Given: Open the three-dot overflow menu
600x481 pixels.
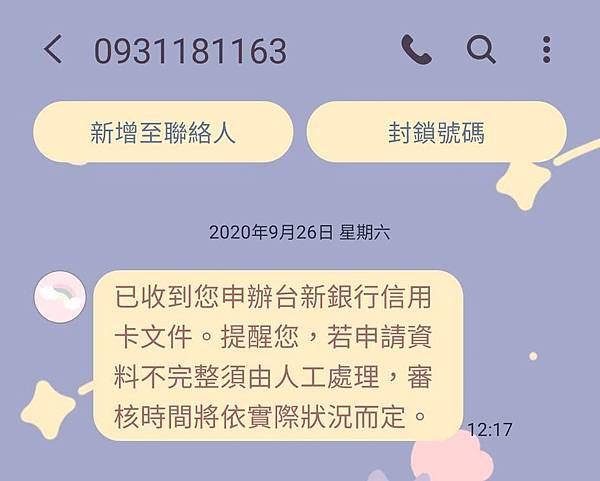Looking at the screenshot, I should [x=546, y=49].
